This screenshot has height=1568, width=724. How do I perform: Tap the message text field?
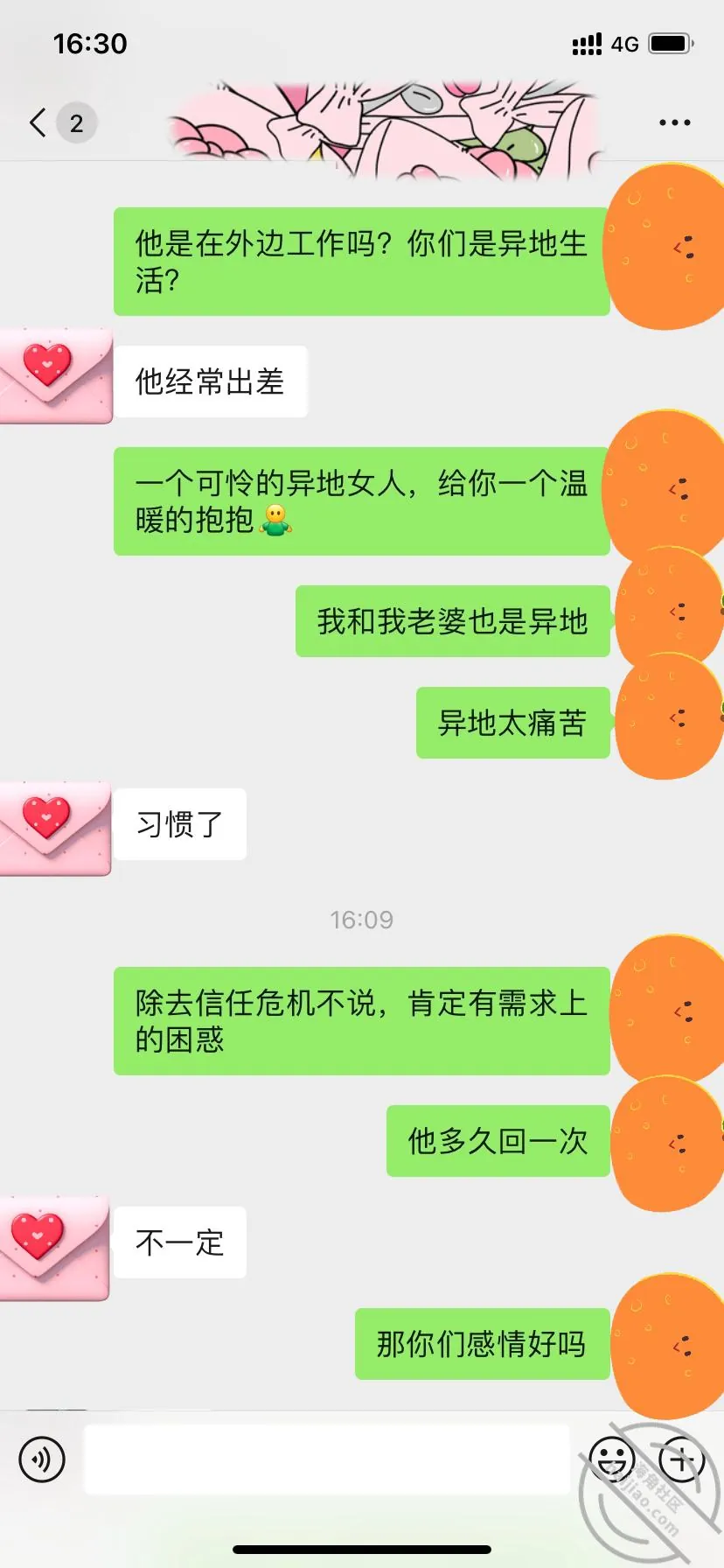click(327, 1459)
